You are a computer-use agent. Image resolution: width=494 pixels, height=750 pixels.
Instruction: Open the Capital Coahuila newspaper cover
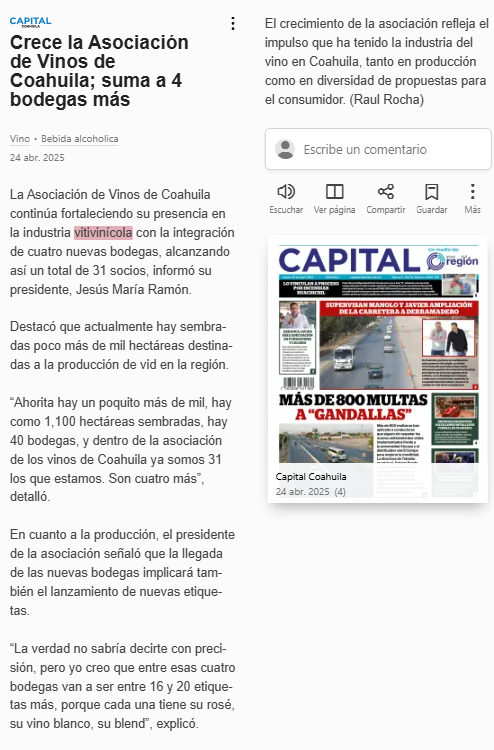point(378,369)
